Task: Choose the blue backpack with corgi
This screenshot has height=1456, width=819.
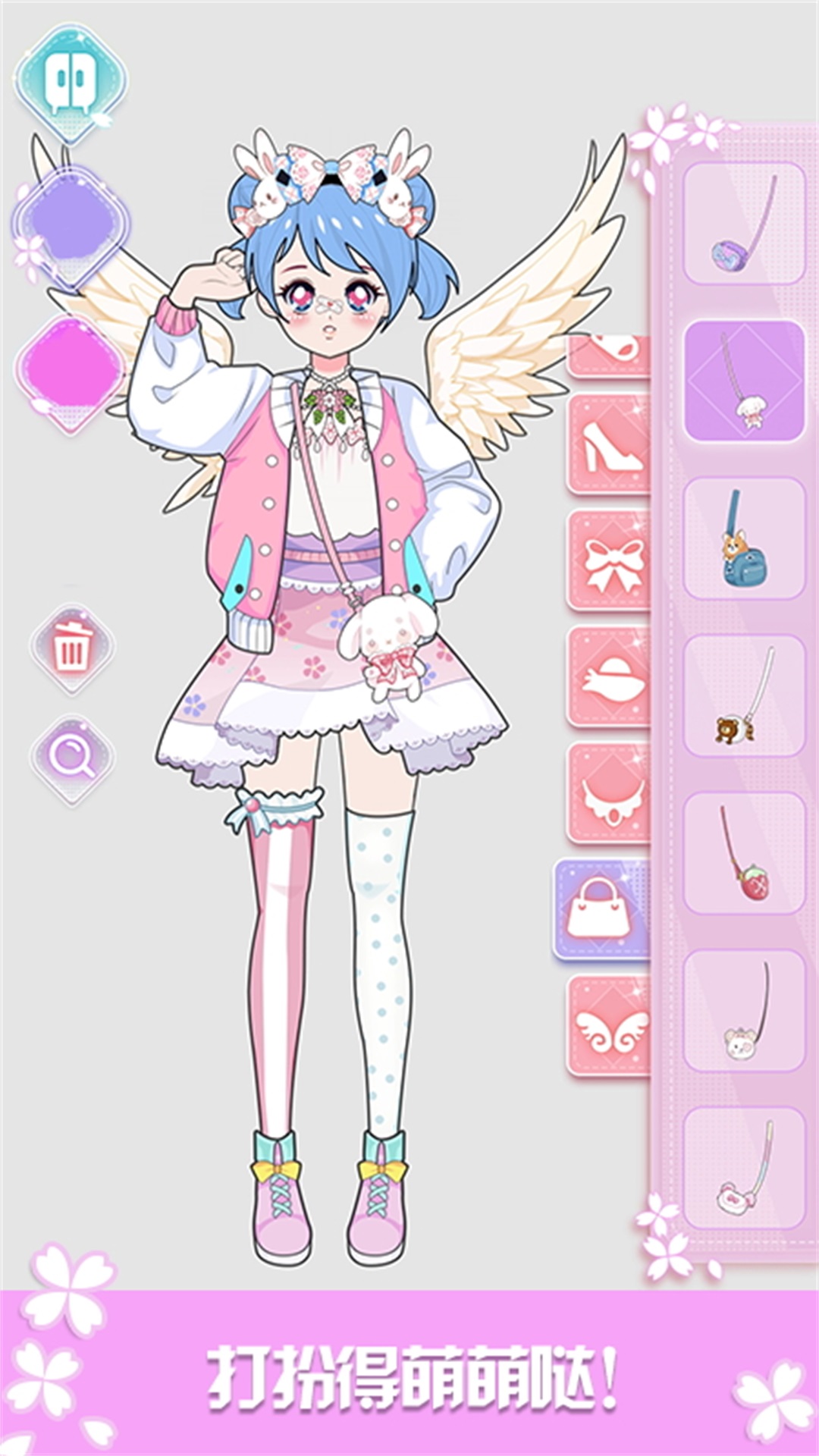Action: pyautogui.click(x=744, y=538)
